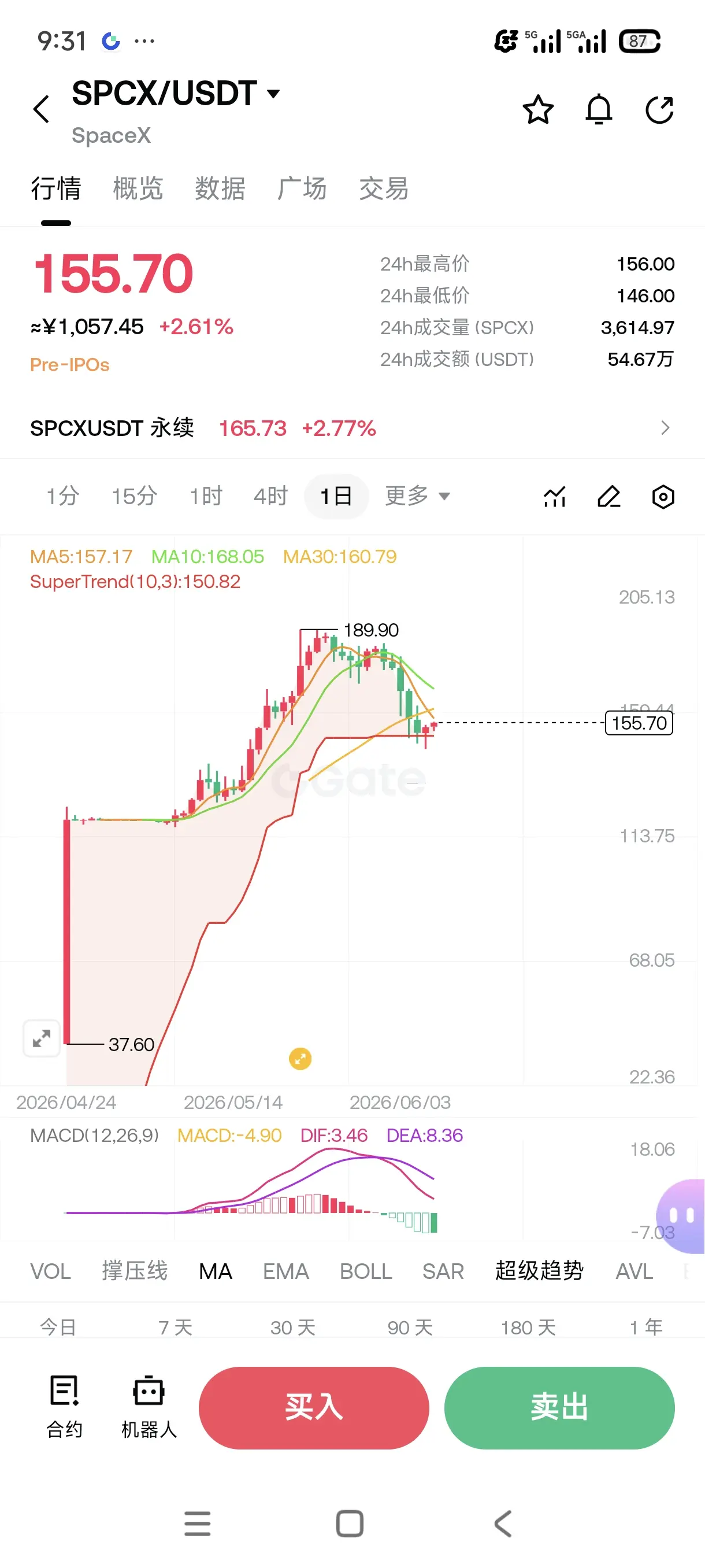
Task: Enable the BOLL indicator
Action: pos(366,1271)
